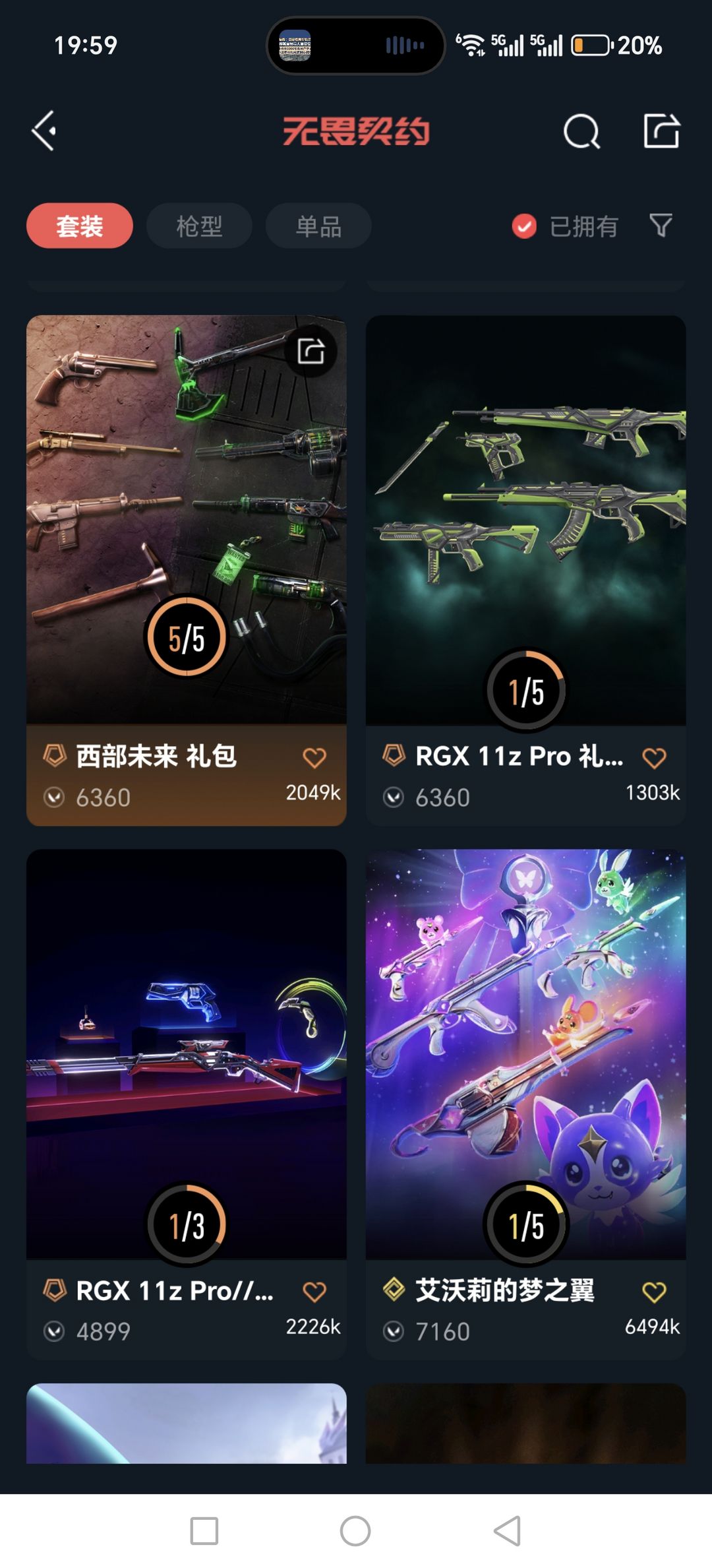This screenshot has width=712, height=1568.
Task: Favorite the 艾沃莉的梦之翼 bundle
Action: point(654,1292)
